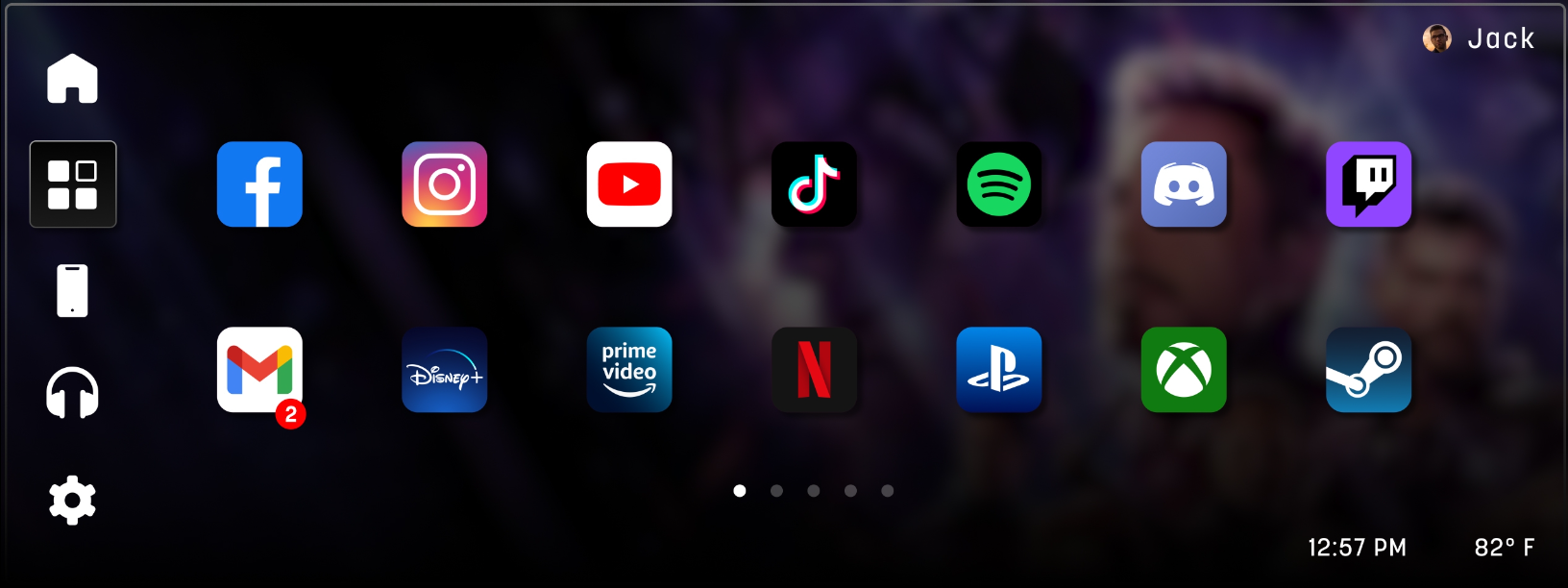
Task: Start the Spotify app
Action: (999, 184)
